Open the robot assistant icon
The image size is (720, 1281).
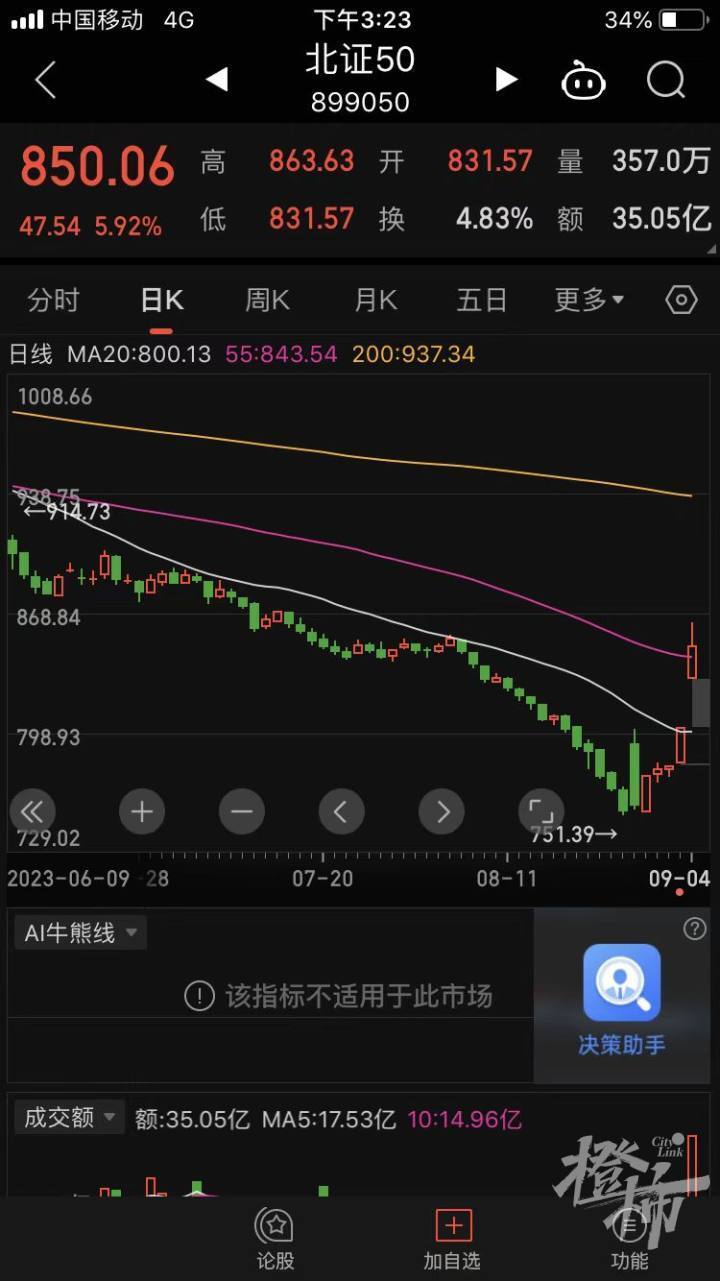click(x=584, y=80)
